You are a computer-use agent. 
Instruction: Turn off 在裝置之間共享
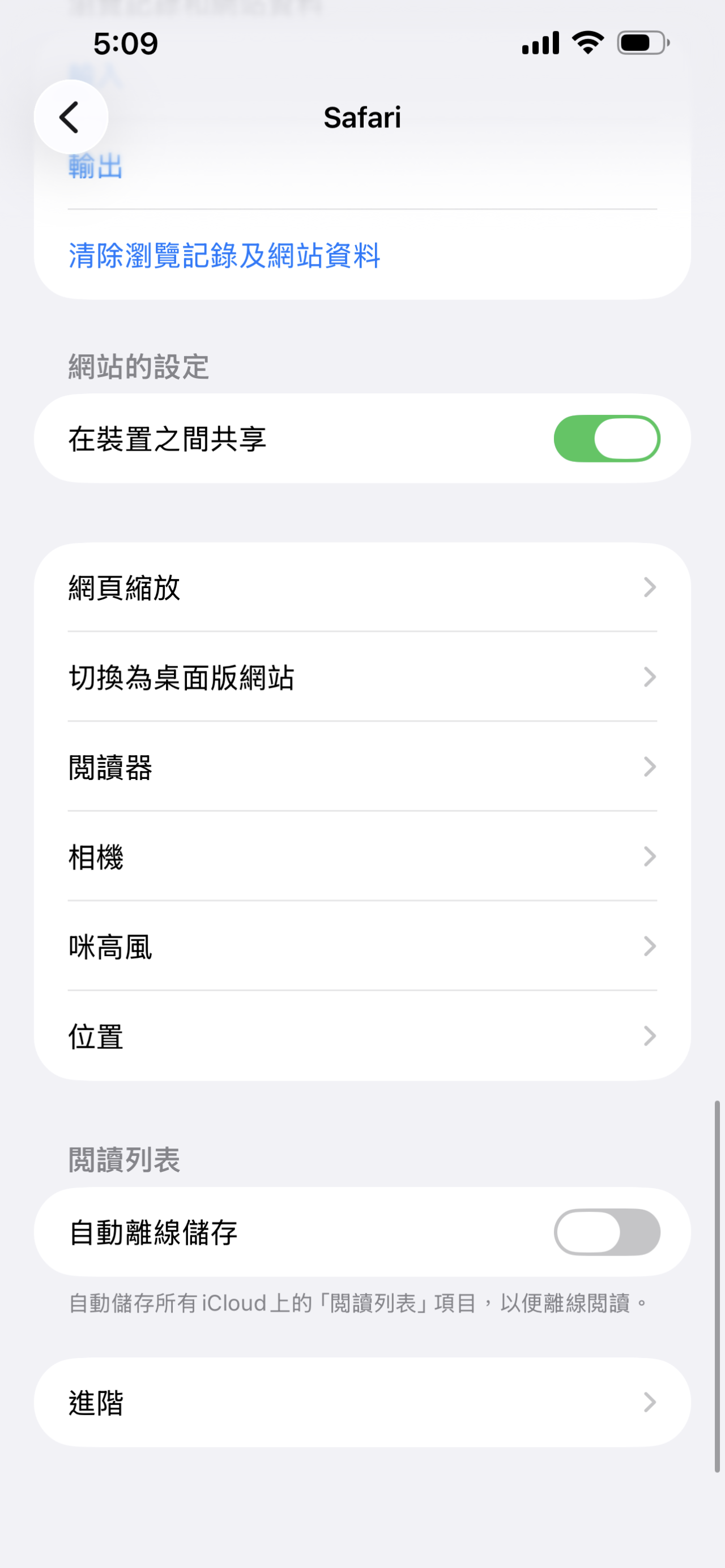tap(606, 439)
